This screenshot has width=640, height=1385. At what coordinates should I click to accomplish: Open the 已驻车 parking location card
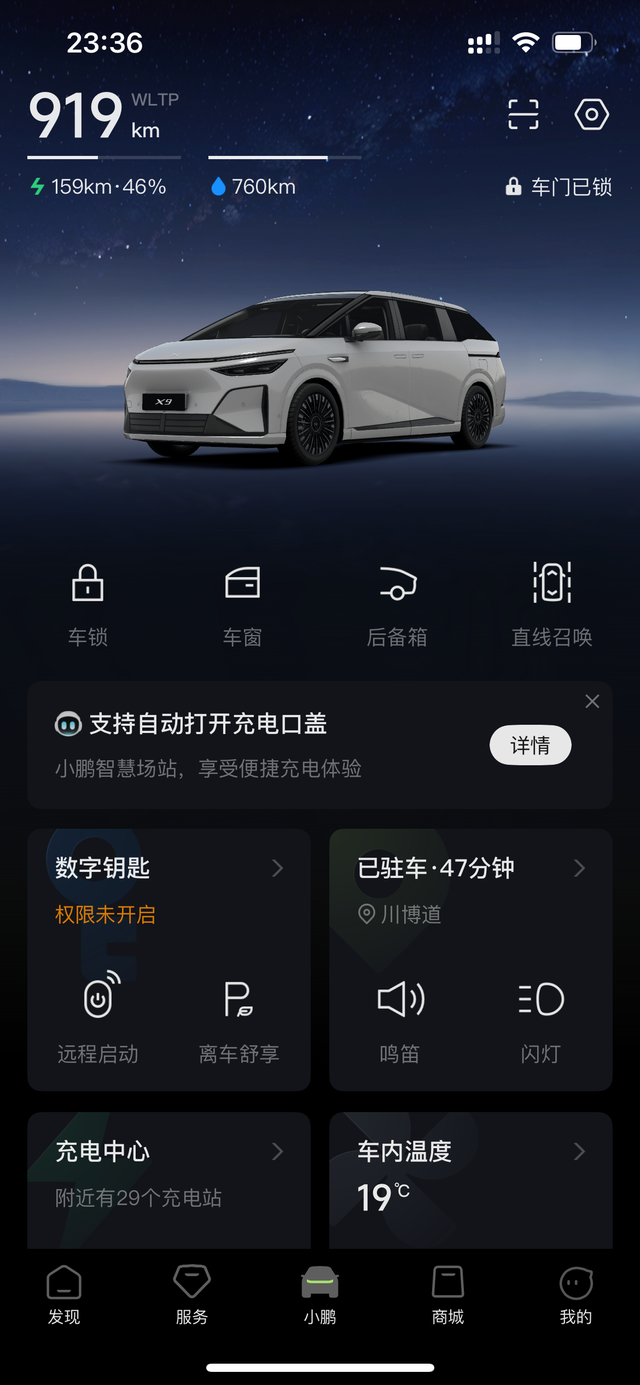pos(470,868)
